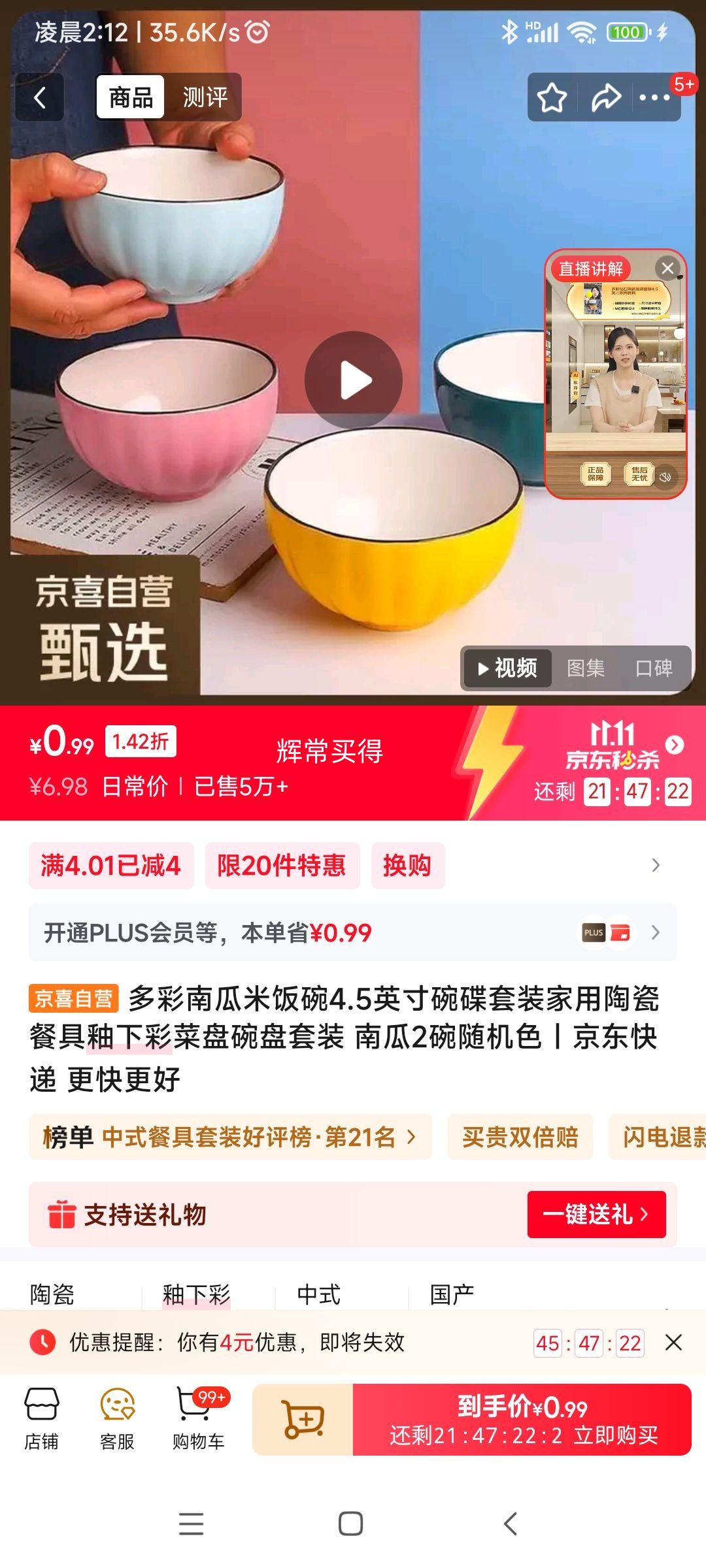Switch to the 测评 tab
Image resolution: width=706 pixels, height=1568 pixels.
tap(205, 97)
